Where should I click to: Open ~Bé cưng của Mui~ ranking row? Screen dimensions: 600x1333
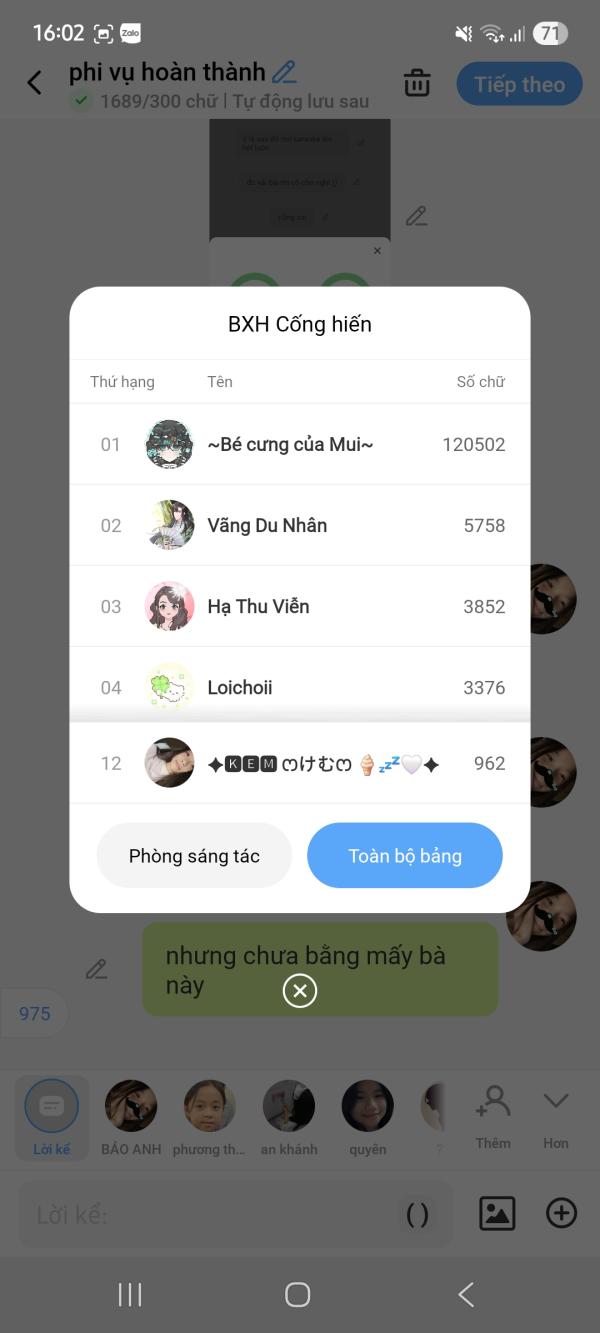[x=300, y=445]
